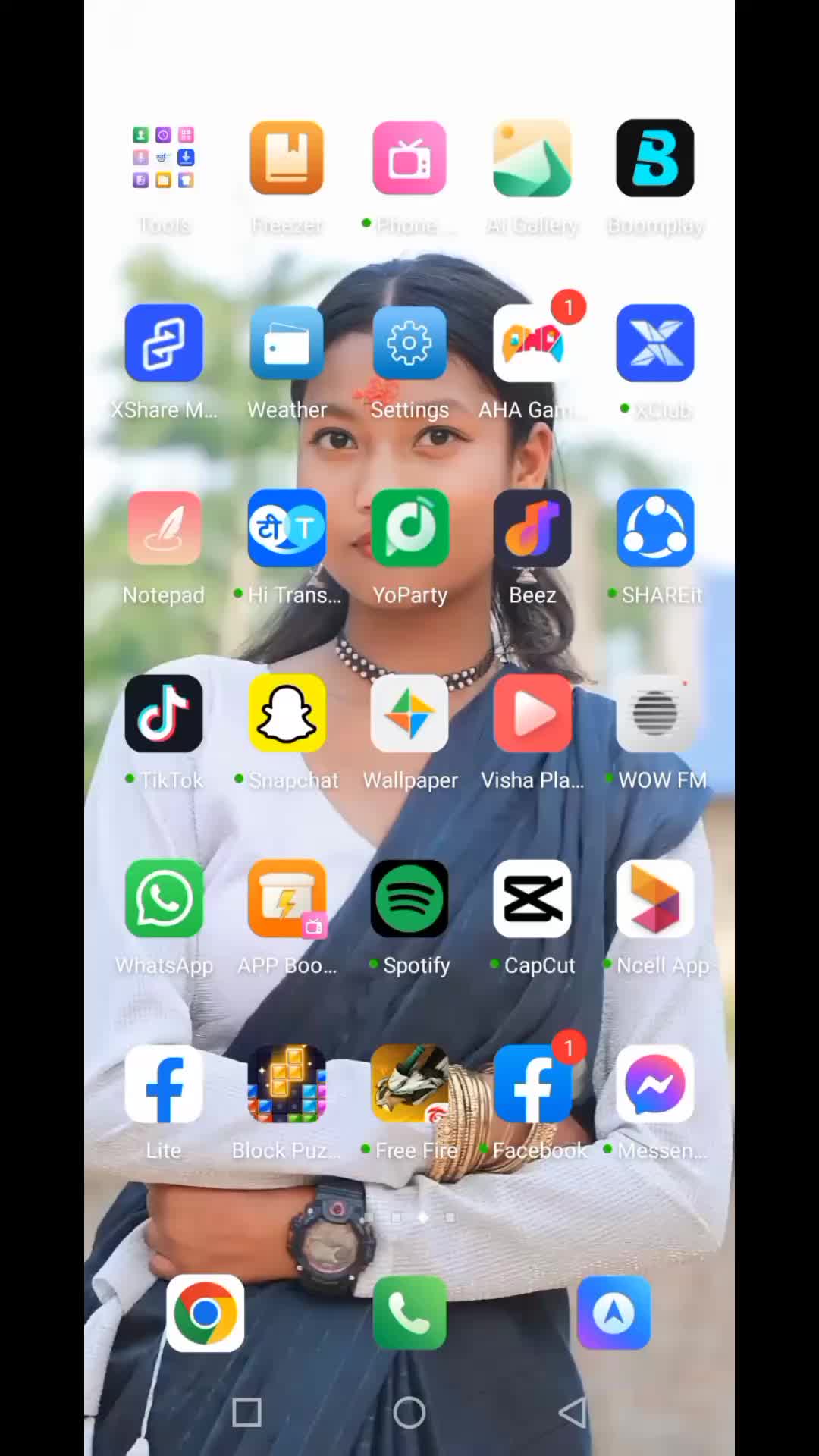819x1456 pixels.
Task: Open the YoParty app
Action: 409,529
